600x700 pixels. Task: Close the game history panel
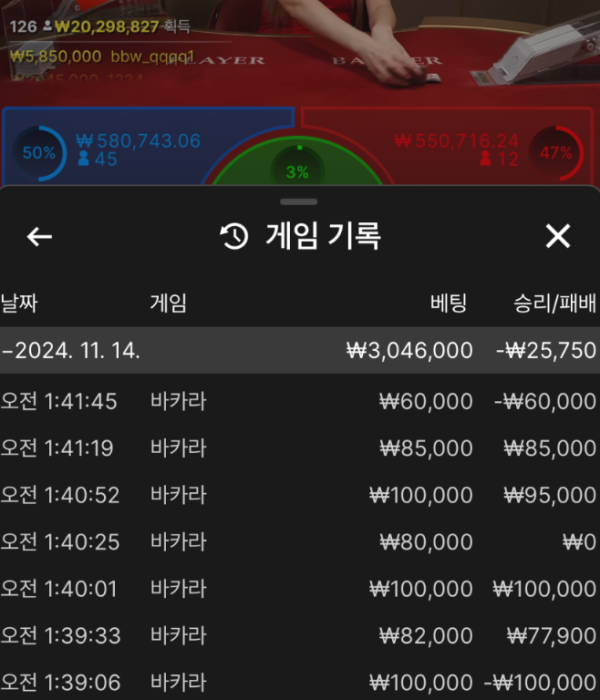click(x=557, y=237)
